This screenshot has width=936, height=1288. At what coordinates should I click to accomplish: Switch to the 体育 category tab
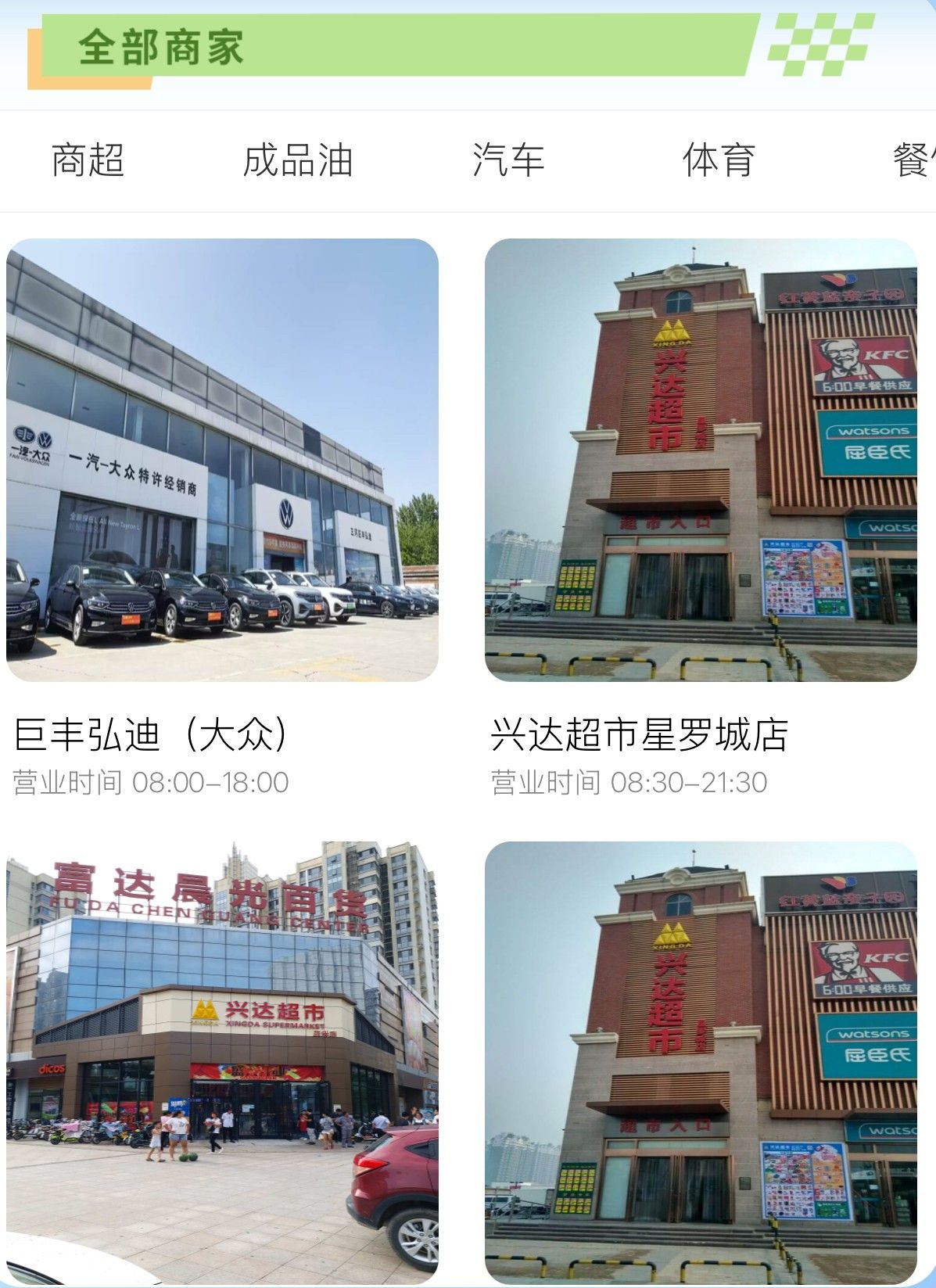pos(719,160)
